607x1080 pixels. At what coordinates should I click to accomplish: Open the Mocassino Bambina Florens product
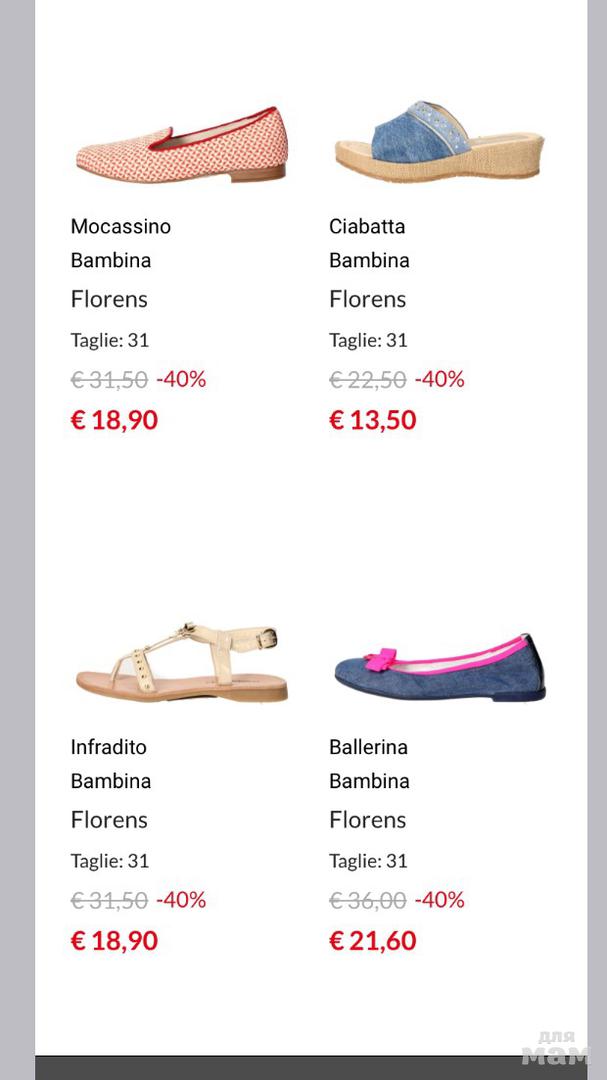(x=181, y=145)
